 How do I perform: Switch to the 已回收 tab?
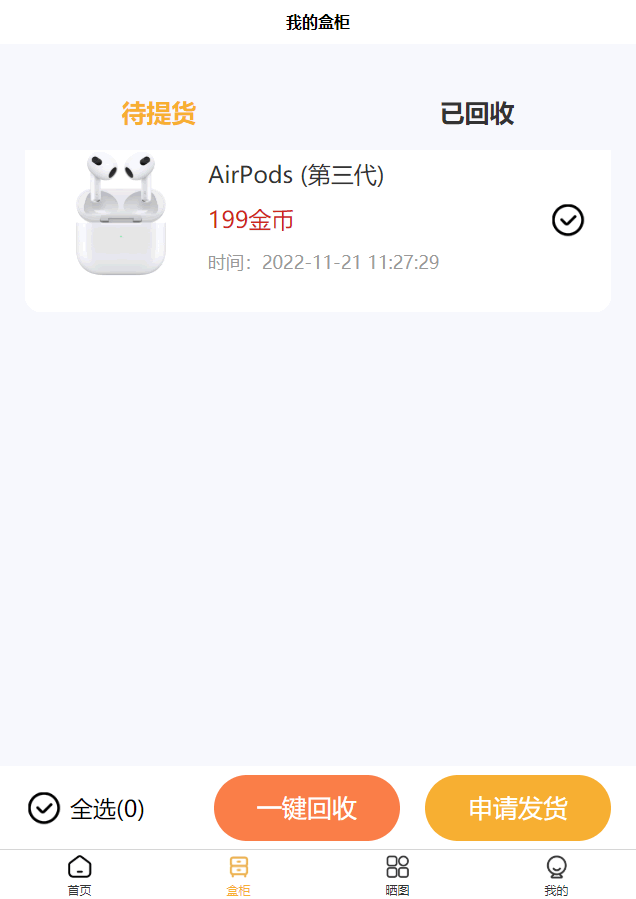coord(477,114)
